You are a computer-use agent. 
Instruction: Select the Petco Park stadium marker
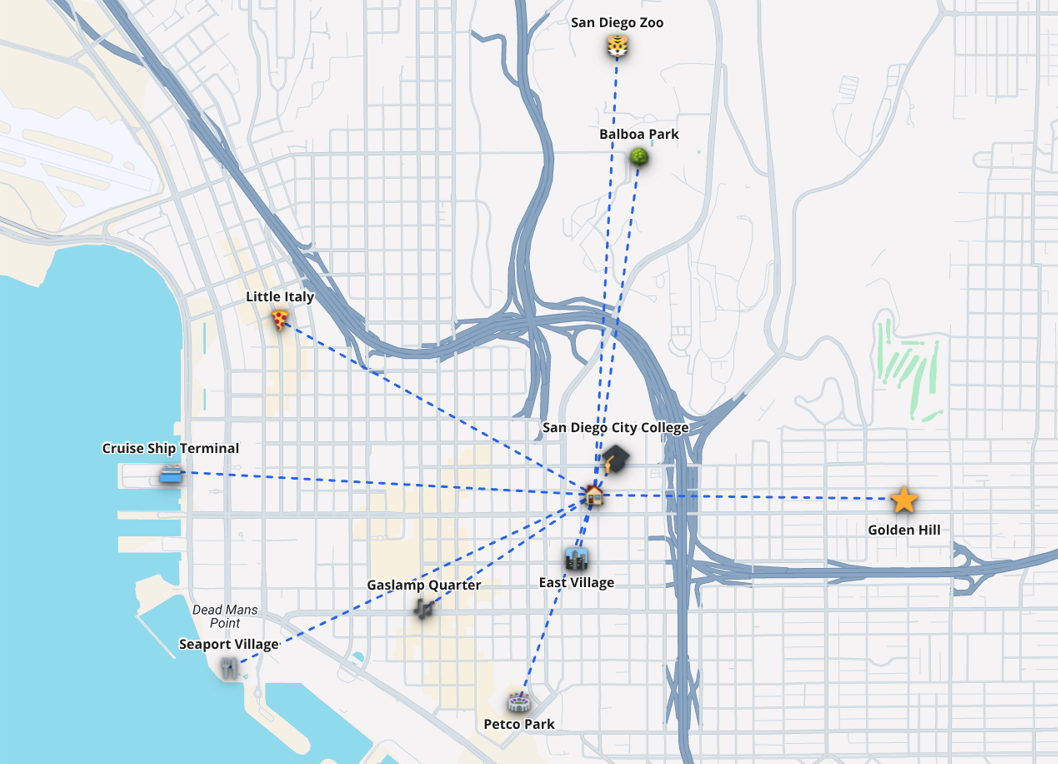pos(518,701)
